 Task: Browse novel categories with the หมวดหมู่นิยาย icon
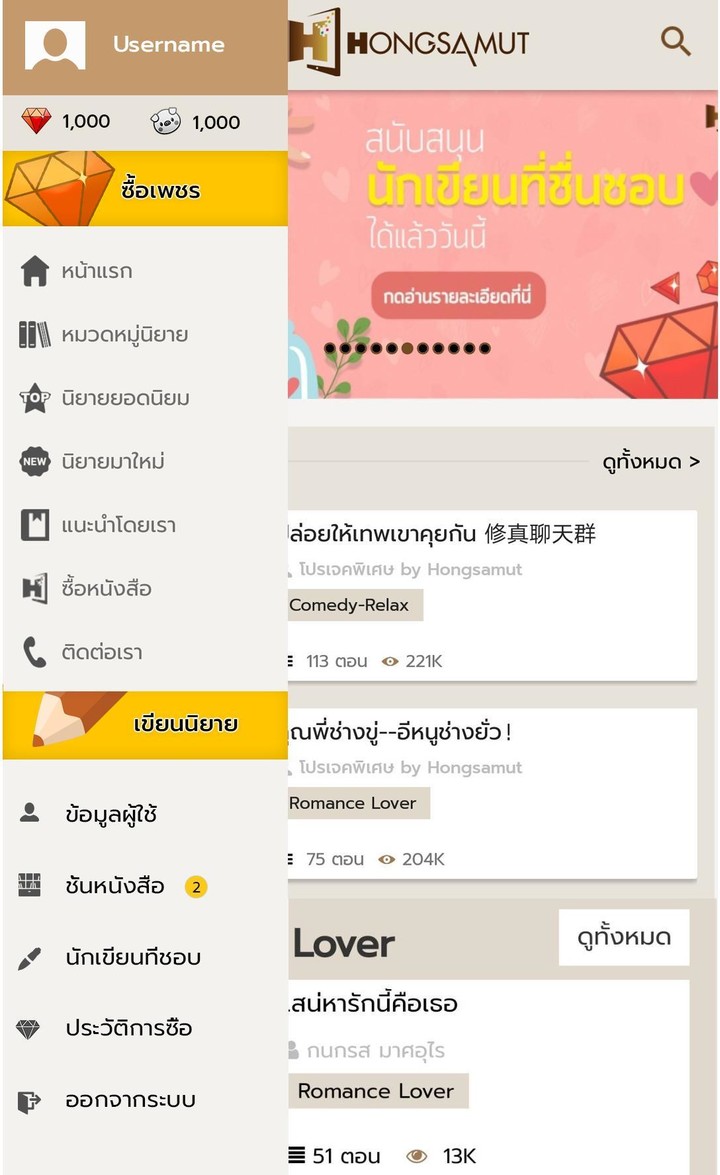pyautogui.click(x=33, y=334)
